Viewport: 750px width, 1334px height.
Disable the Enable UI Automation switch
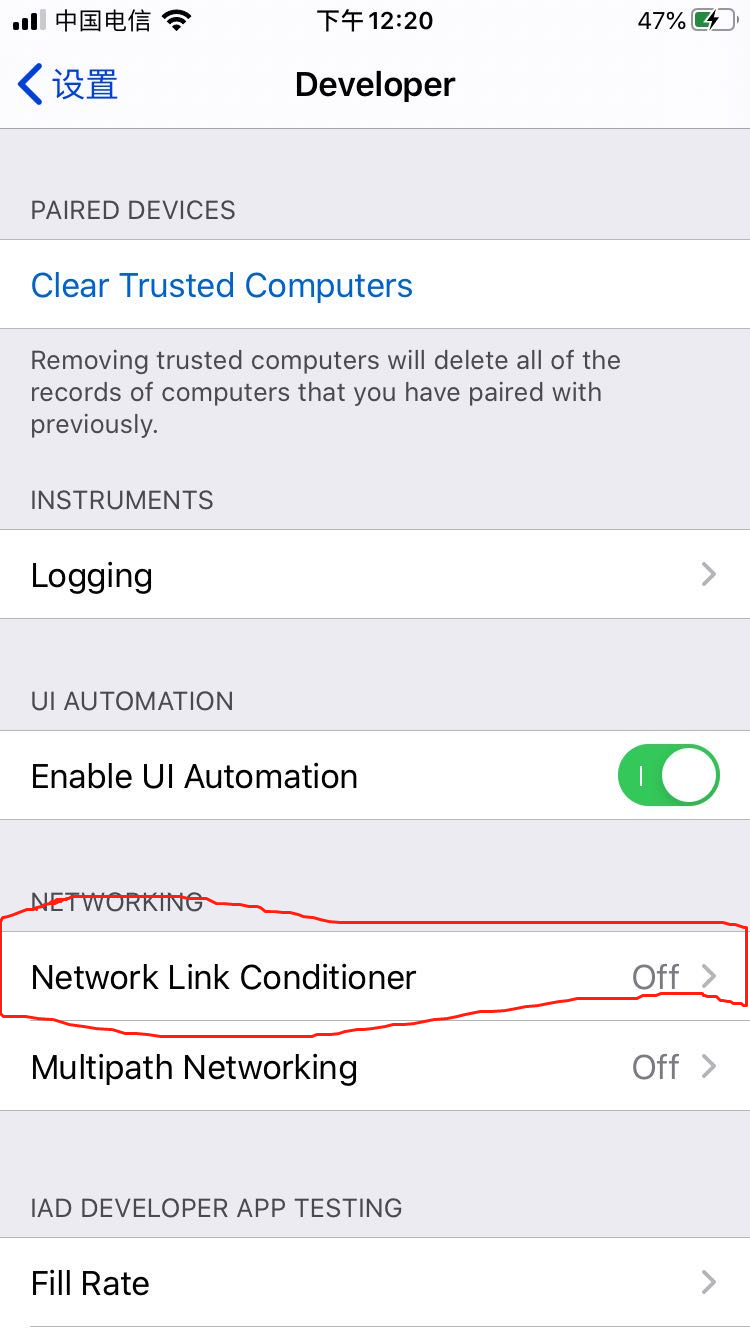(x=668, y=776)
